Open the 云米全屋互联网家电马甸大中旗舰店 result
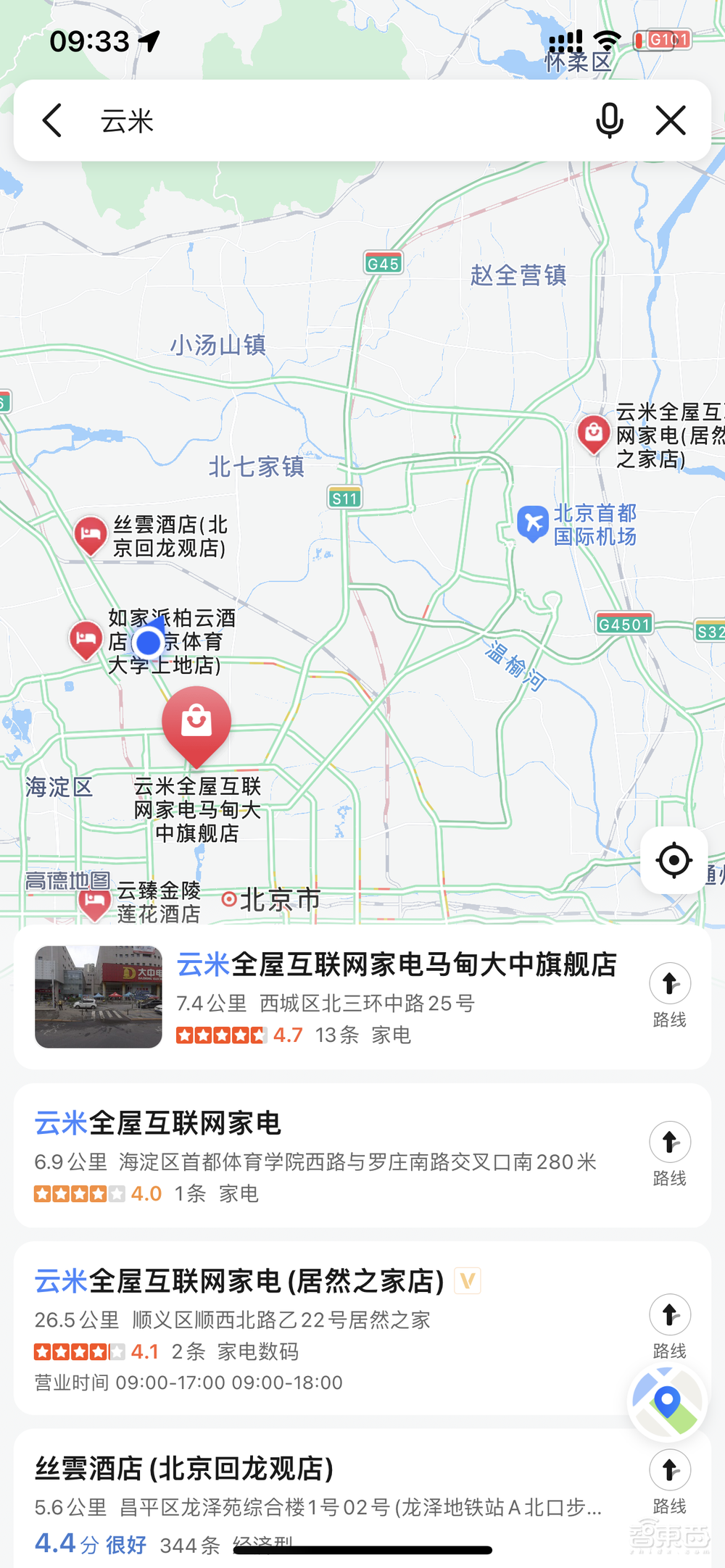725x1568 pixels. point(397,965)
